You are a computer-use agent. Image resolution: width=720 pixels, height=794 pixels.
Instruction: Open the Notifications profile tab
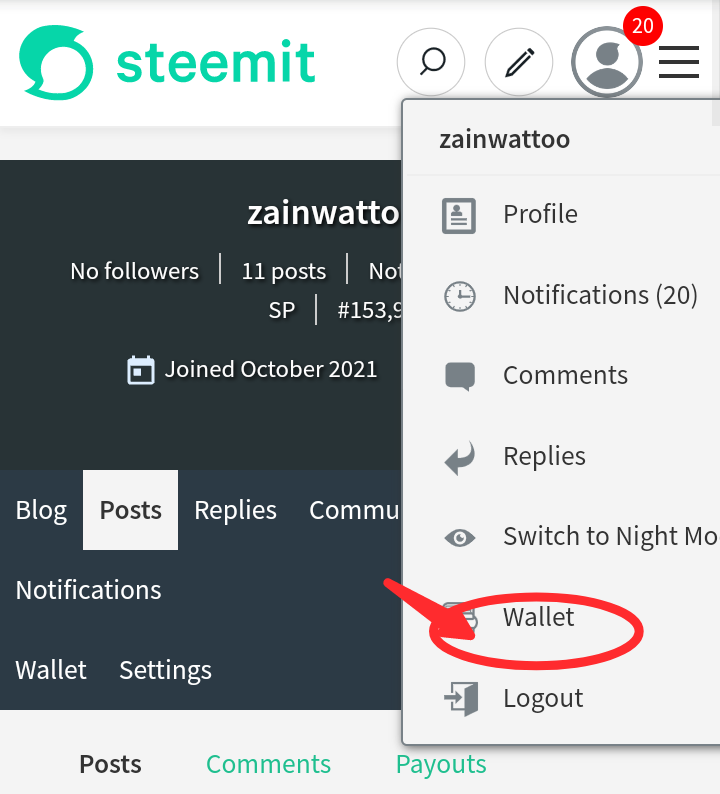coord(89,590)
